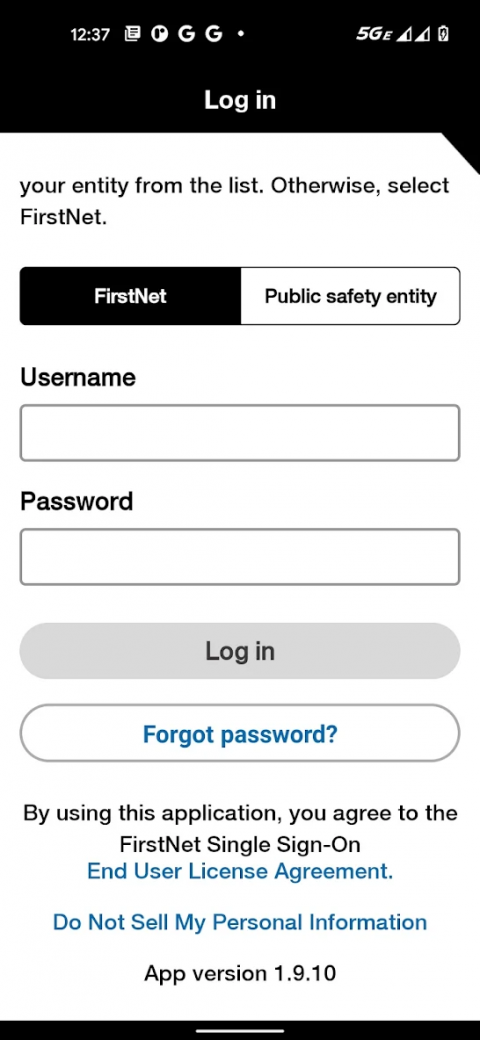Viewport: 480px width, 1040px height.
Task: Focus the Username field
Action: pyautogui.click(x=240, y=432)
